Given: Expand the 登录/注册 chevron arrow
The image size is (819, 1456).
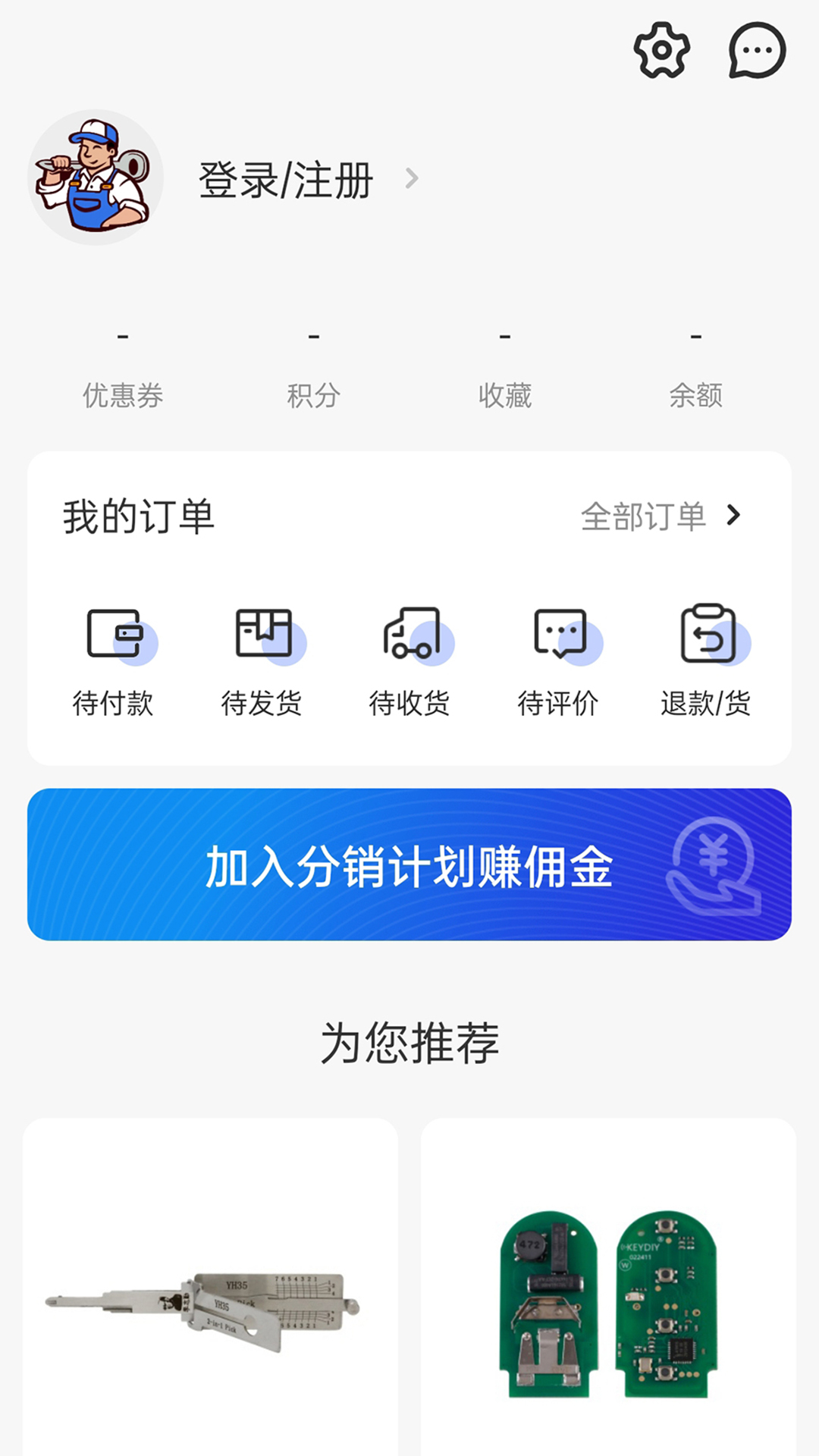Looking at the screenshot, I should click(x=412, y=179).
